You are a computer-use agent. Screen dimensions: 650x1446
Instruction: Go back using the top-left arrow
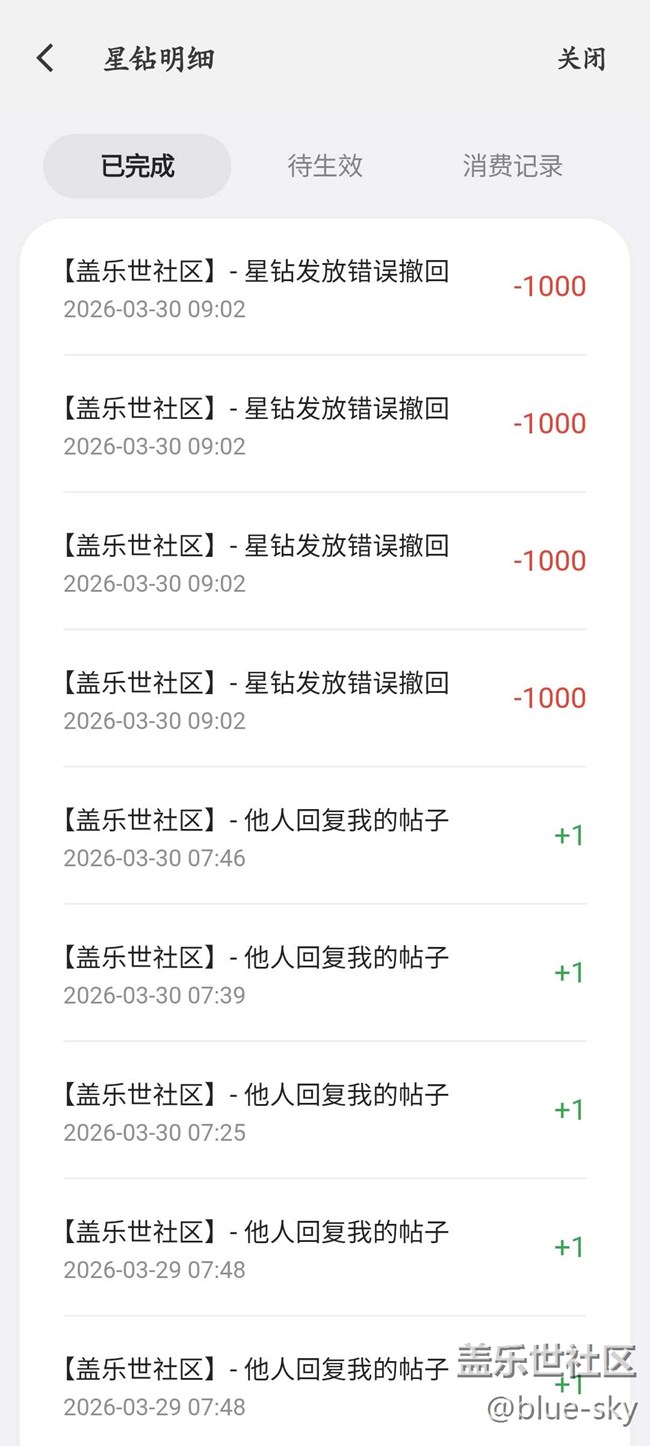[45, 58]
